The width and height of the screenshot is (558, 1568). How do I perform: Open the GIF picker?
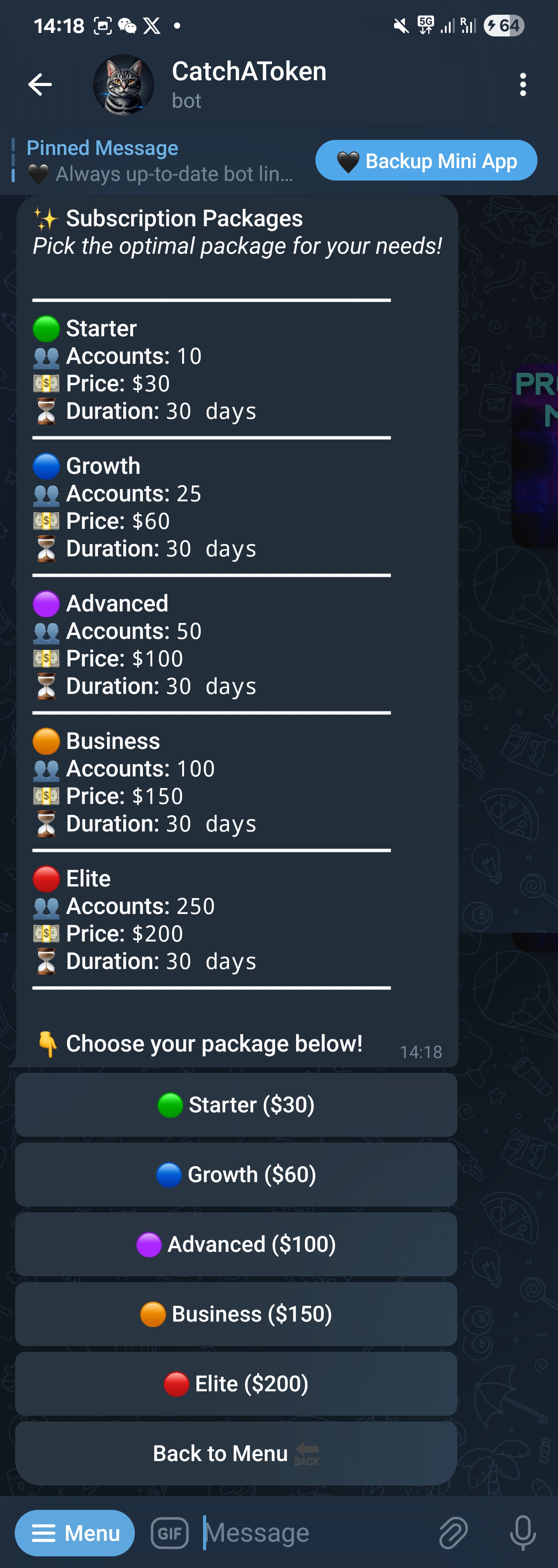(170, 1533)
